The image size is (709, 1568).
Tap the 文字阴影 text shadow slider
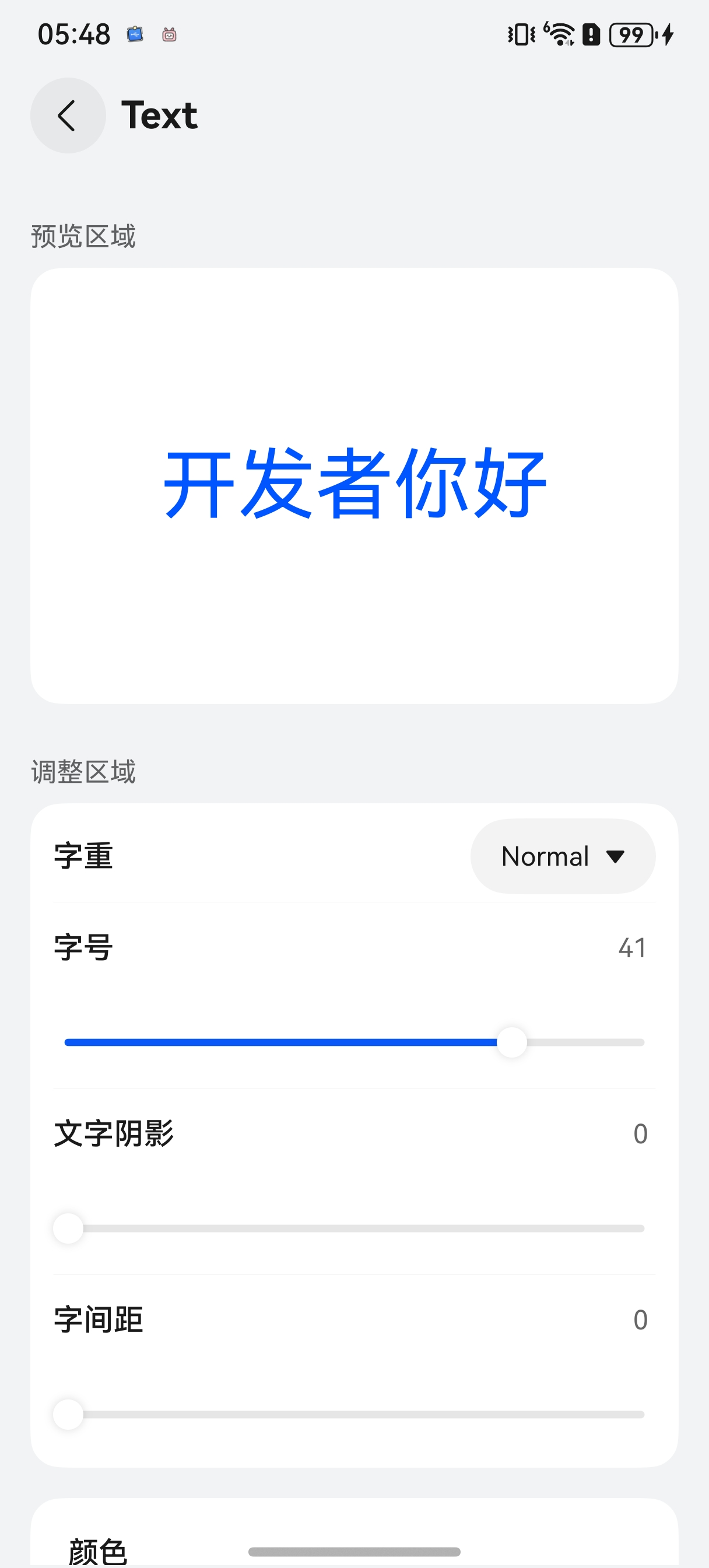coord(354,1228)
